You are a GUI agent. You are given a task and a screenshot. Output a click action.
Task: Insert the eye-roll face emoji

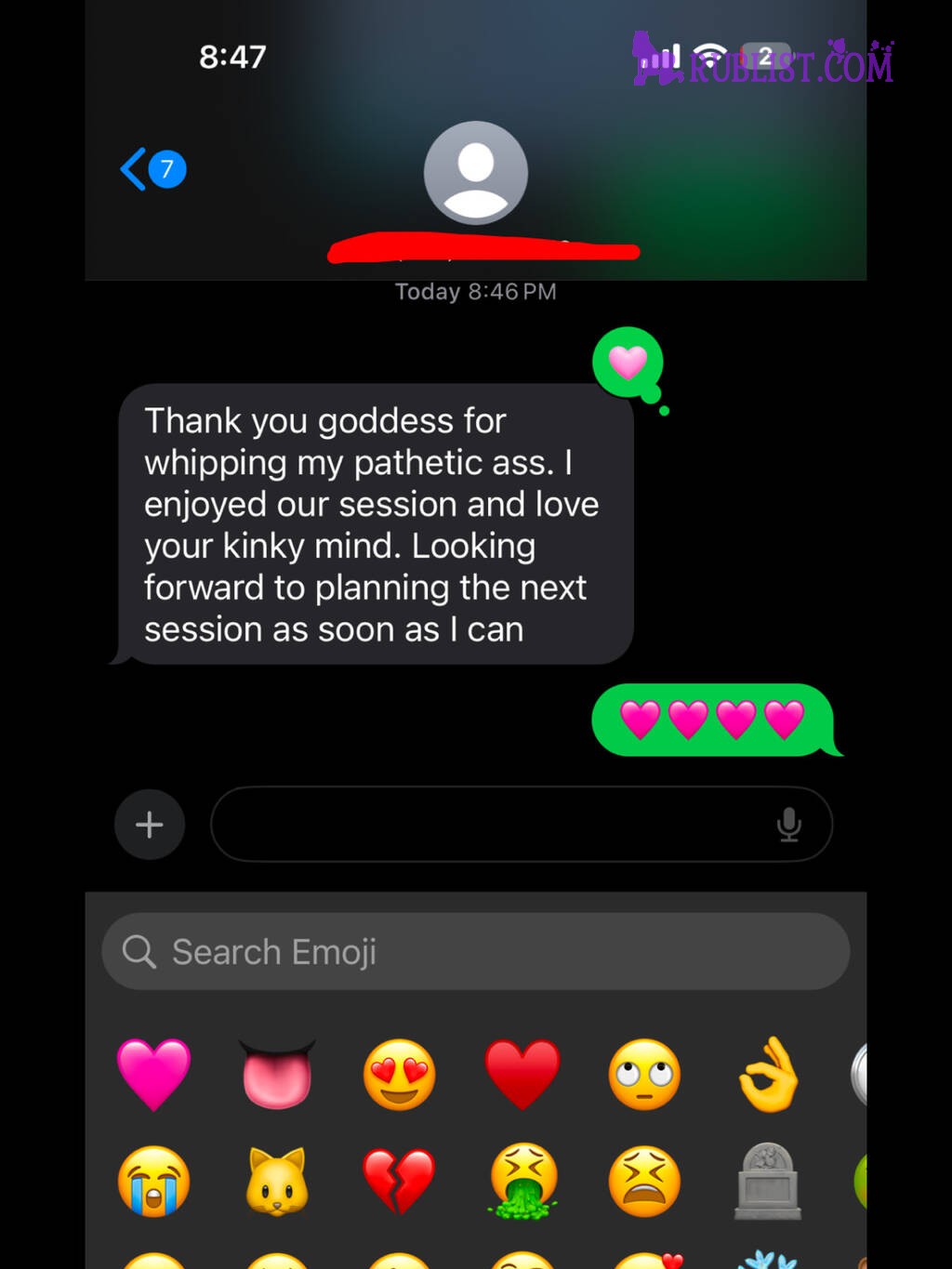[x=644, y=1075]
